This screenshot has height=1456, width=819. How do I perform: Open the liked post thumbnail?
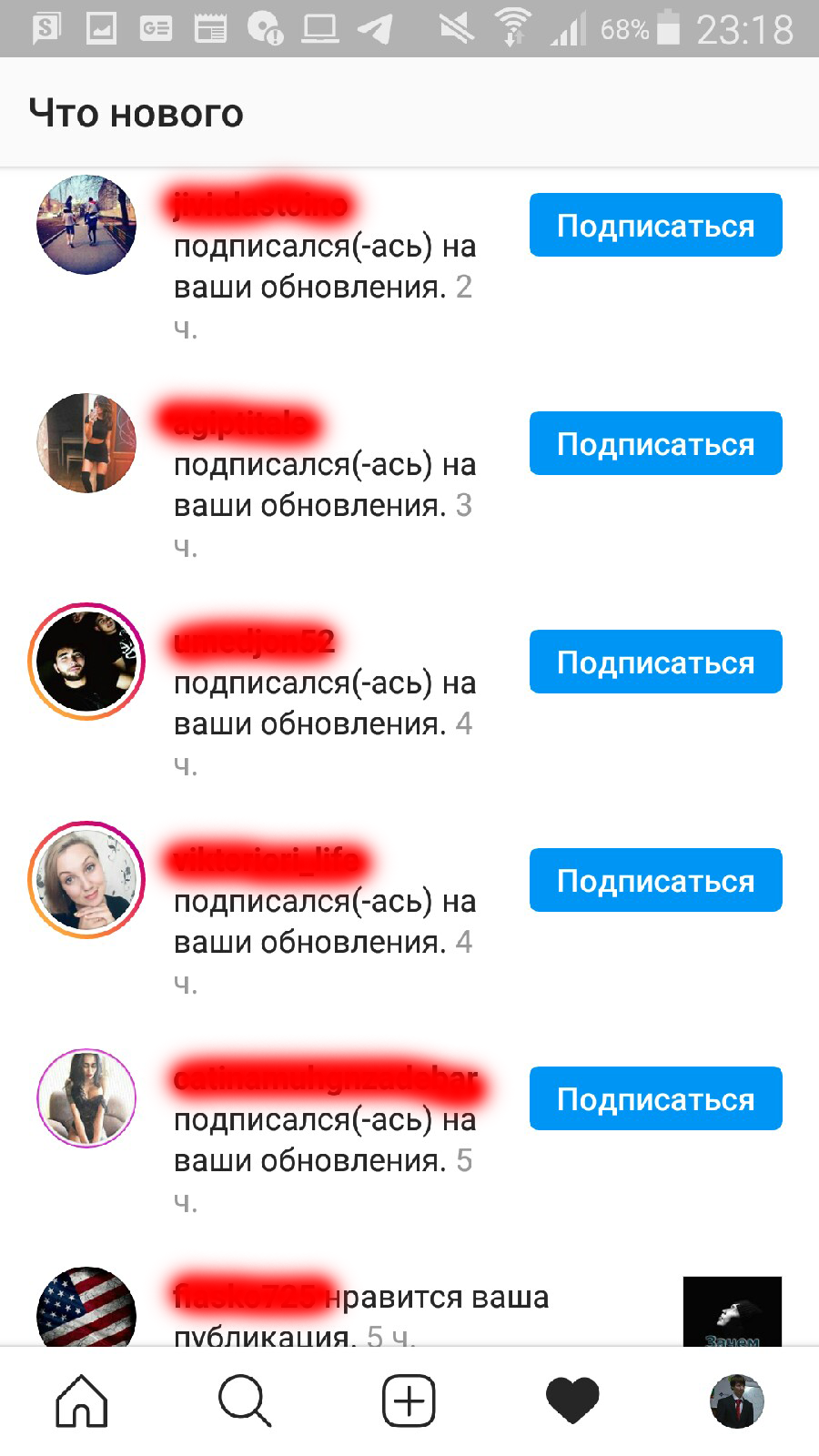click(733, 1311)
